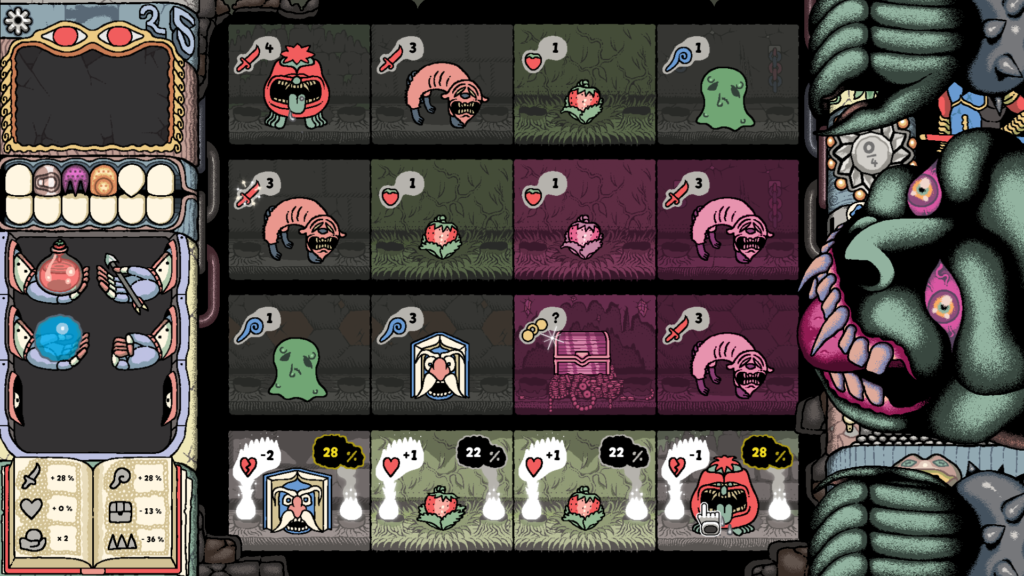Pick the wizard book card with -2 heart

pyautogui.click(x=299, y=489)
